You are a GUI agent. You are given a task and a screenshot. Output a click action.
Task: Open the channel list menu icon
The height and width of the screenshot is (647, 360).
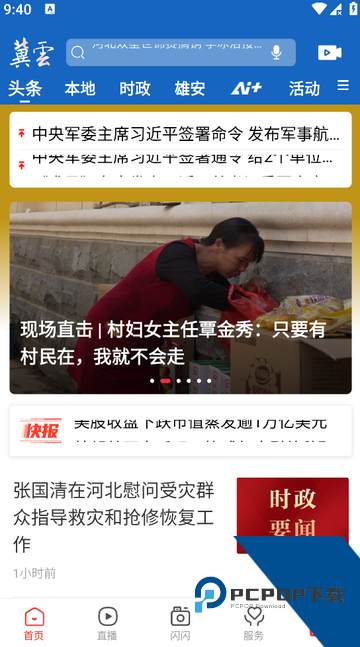343,85
